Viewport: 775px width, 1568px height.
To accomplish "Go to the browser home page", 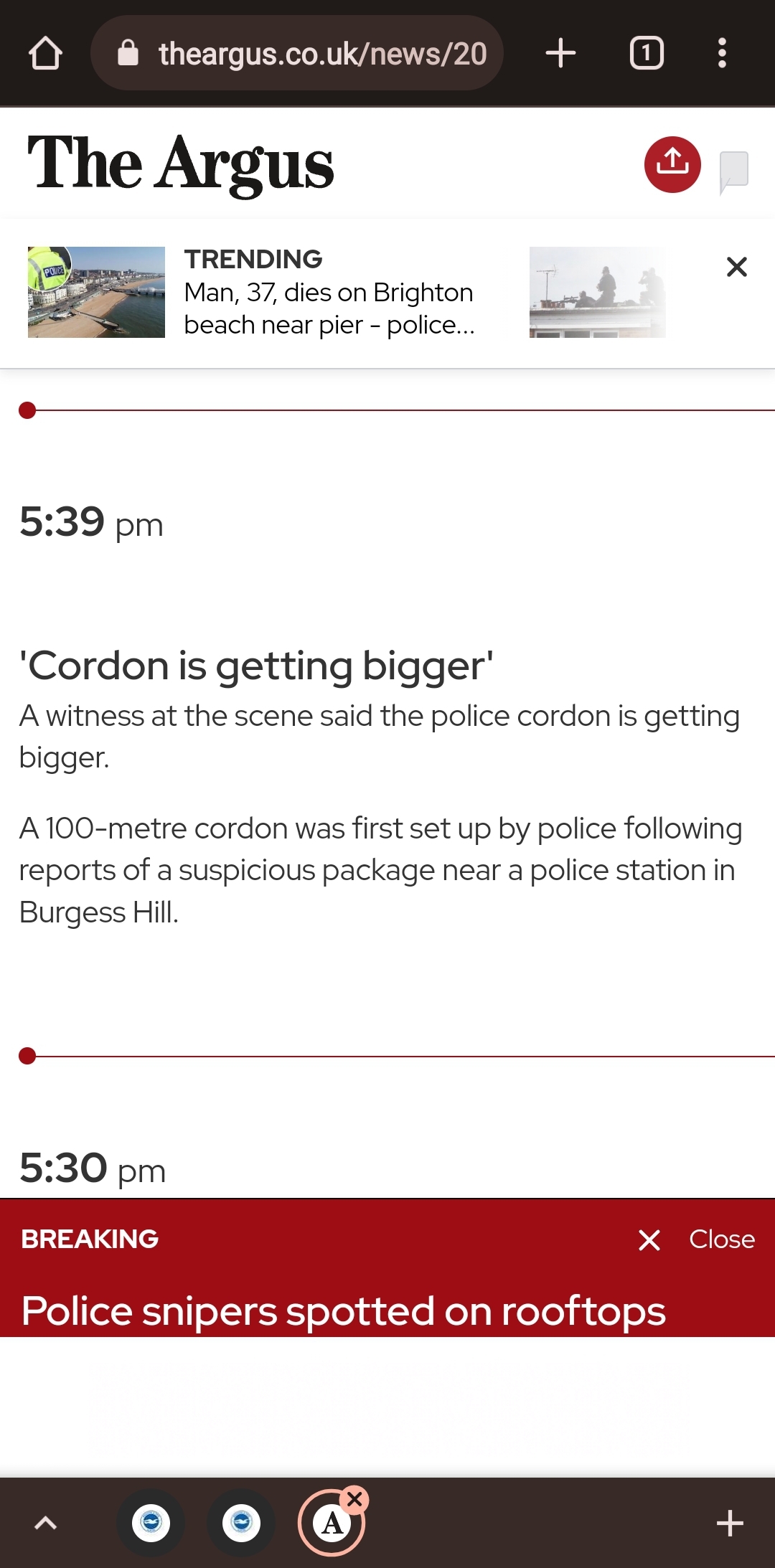I will point(45,53).
